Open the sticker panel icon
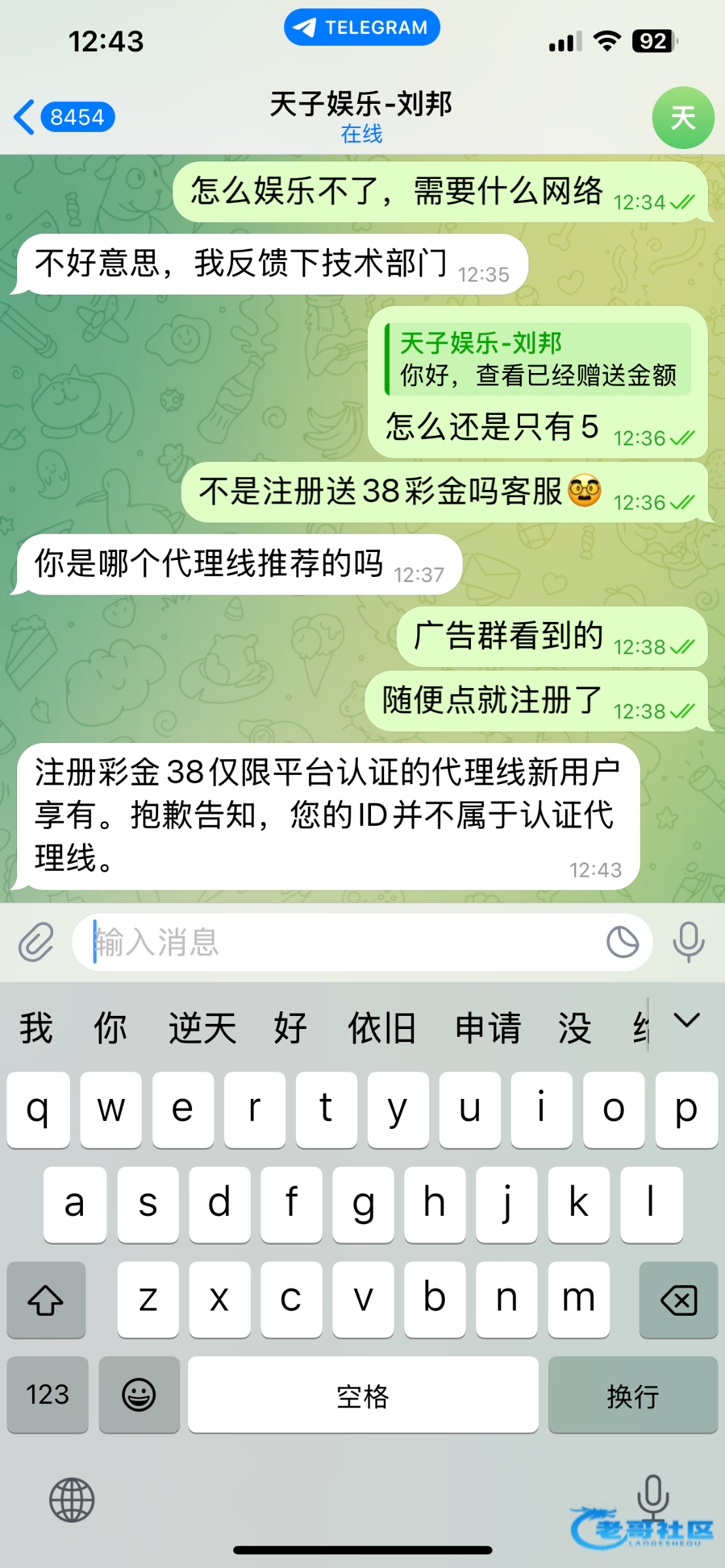The width and height of the screenshot is (725, 1568). click(x=622, y=942)
